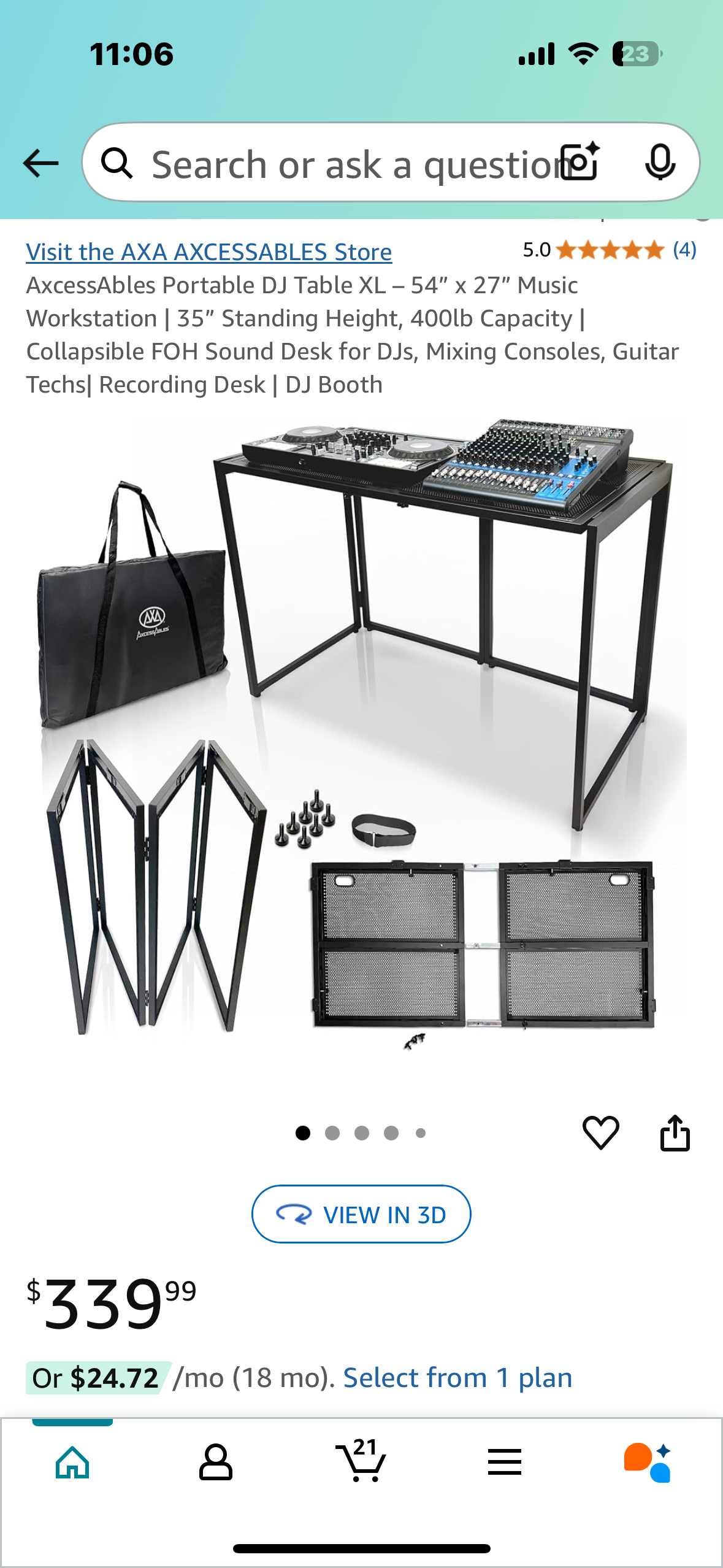Start voice search with the microphone
Screen dimensions: 723x1568
coord(660,163)
